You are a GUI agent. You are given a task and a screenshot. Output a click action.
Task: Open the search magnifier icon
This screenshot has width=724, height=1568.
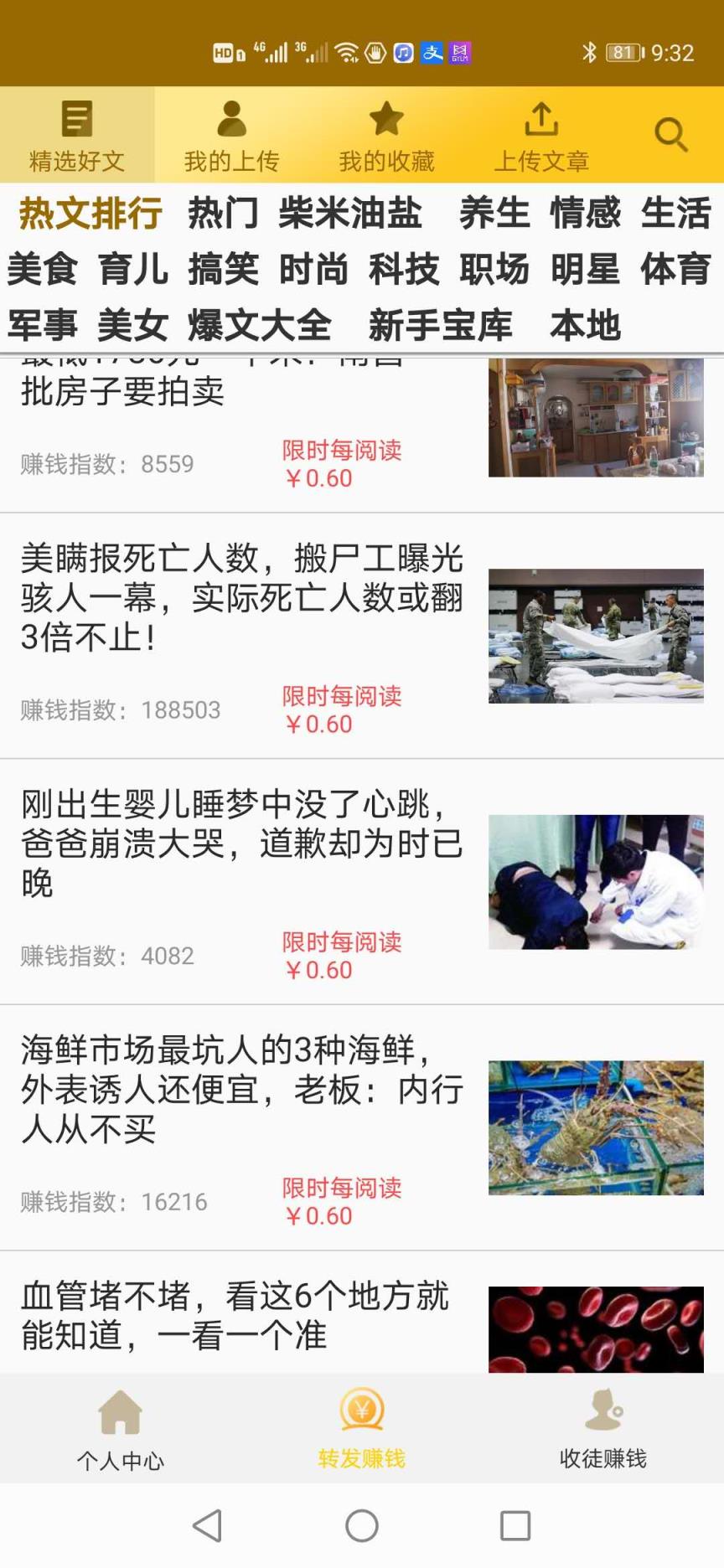670,132
